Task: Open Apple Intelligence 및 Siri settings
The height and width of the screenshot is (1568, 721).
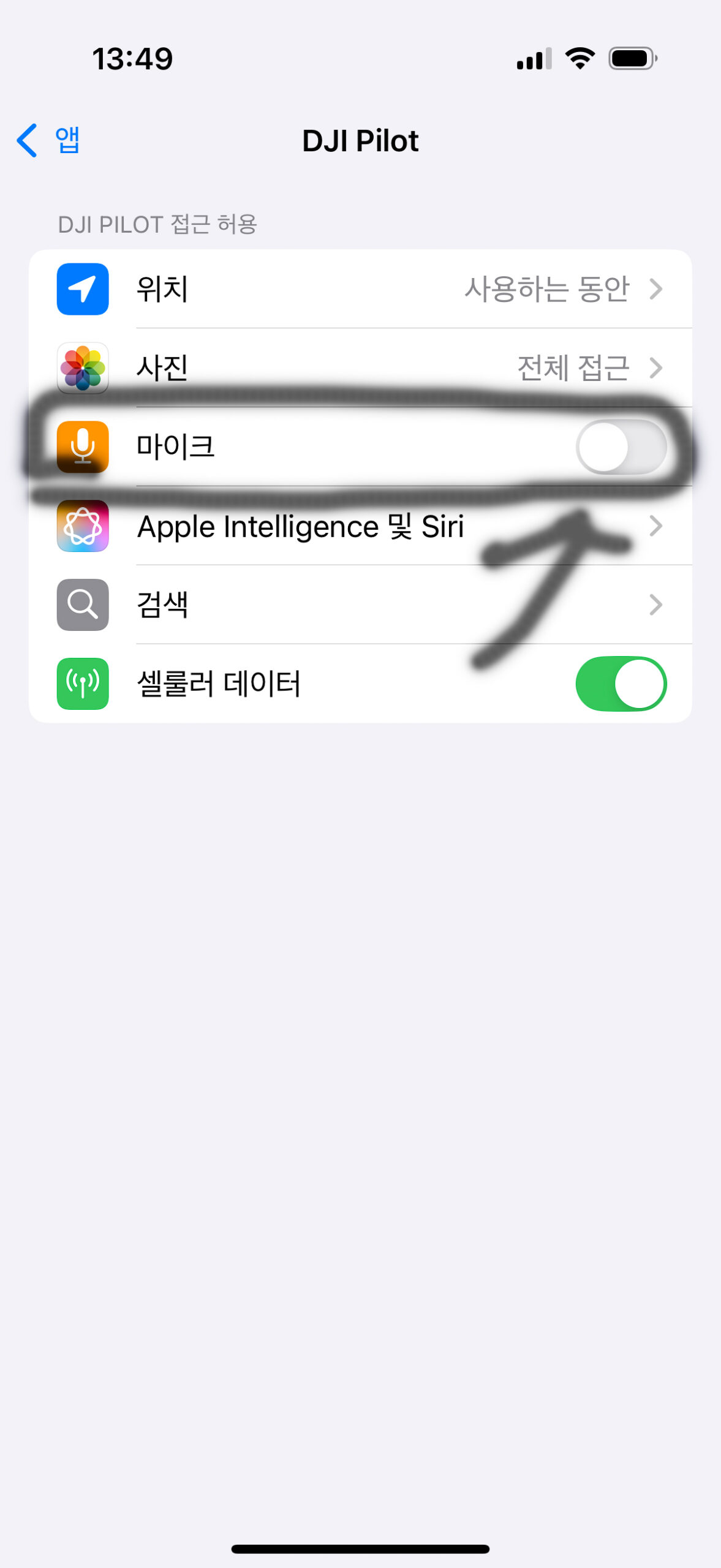Action: point(360,526)
